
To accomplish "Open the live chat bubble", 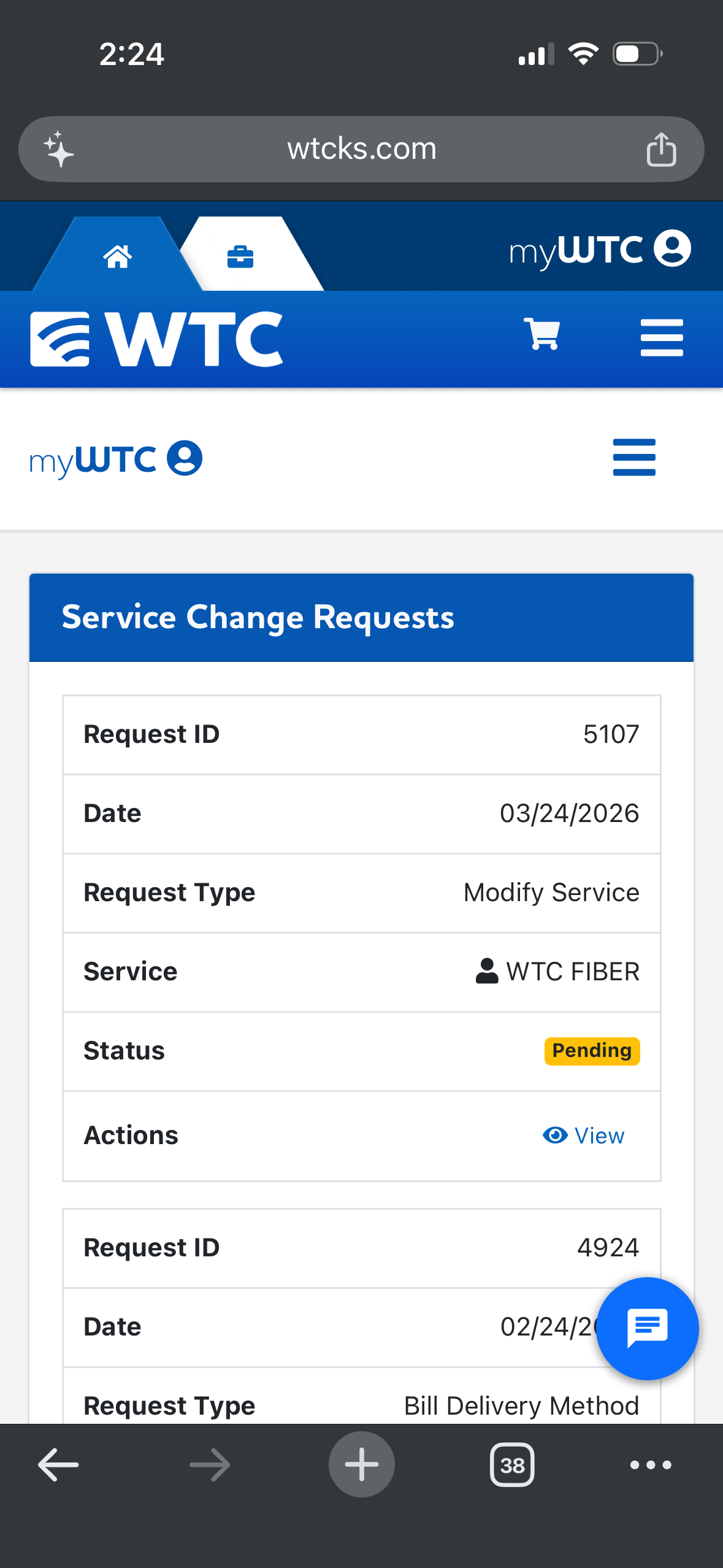I will click(647, 1328).
